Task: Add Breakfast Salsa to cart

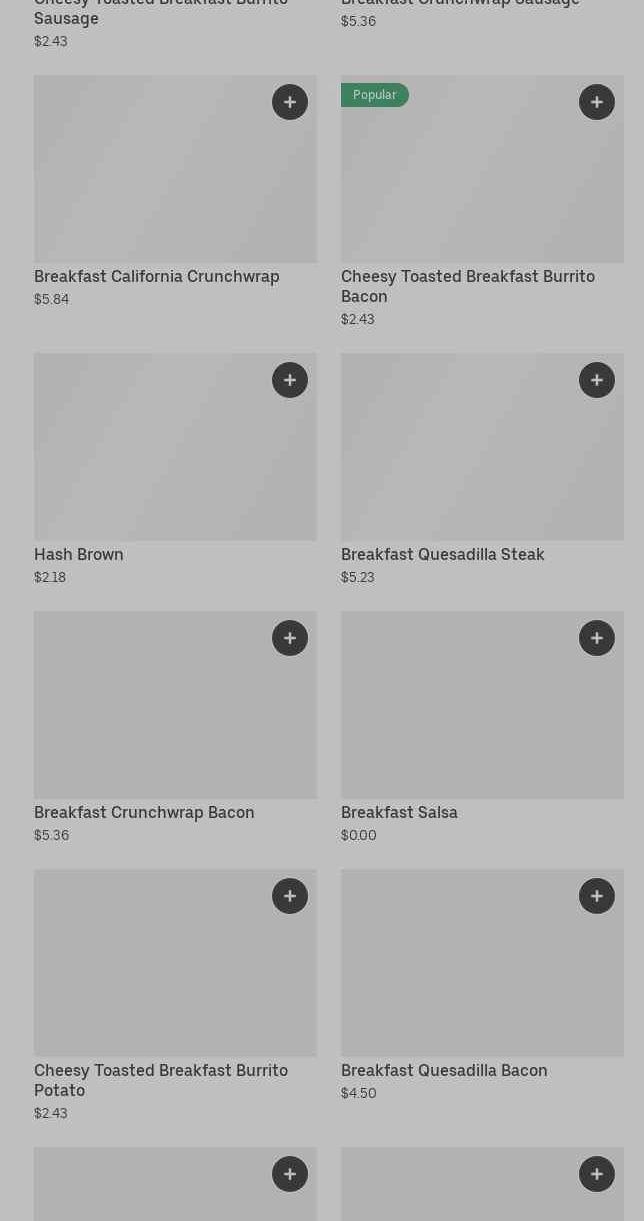Action: [597, 638]
